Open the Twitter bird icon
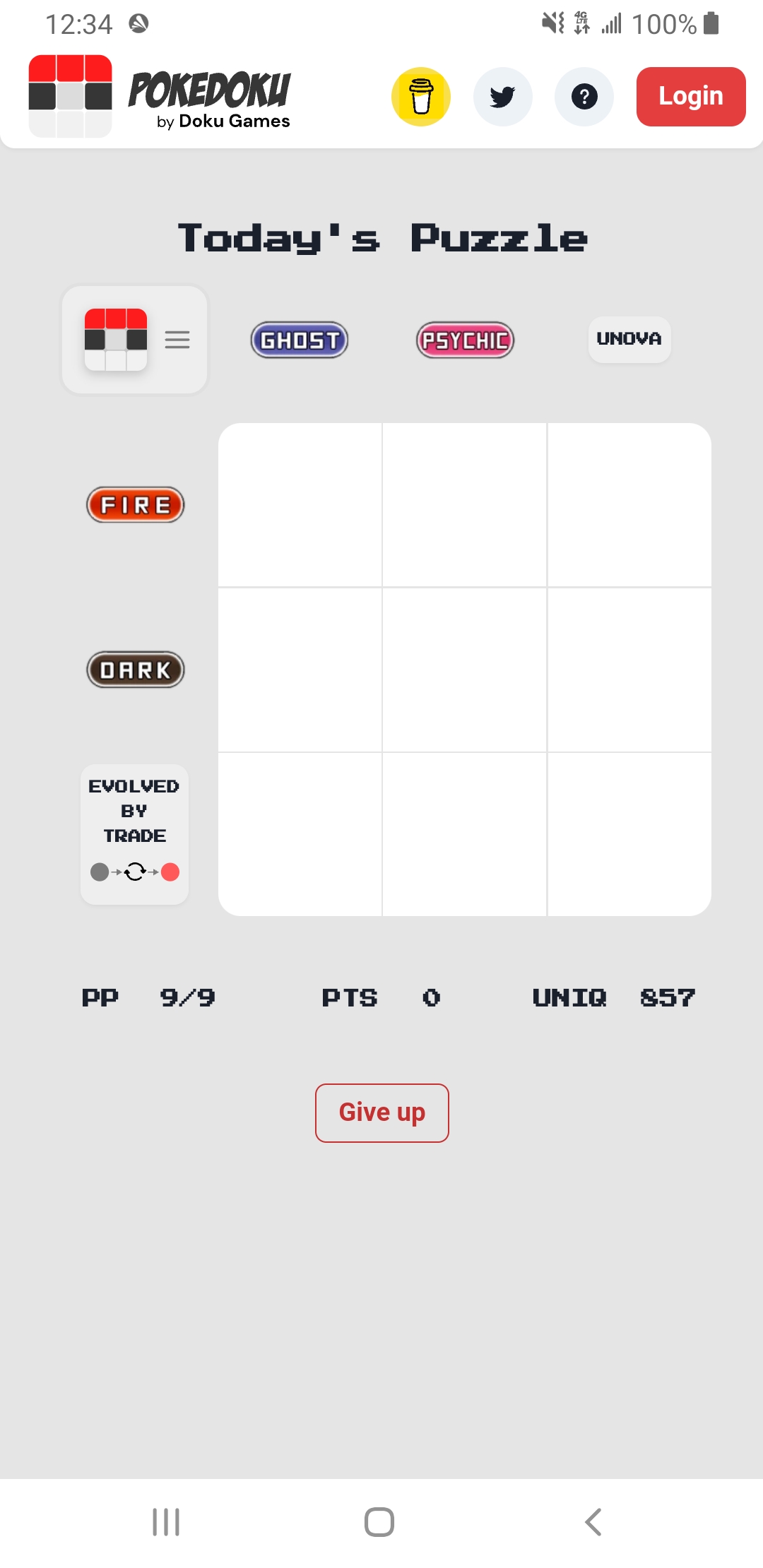This screenshot has width=763, height=1568. point(502,97)
